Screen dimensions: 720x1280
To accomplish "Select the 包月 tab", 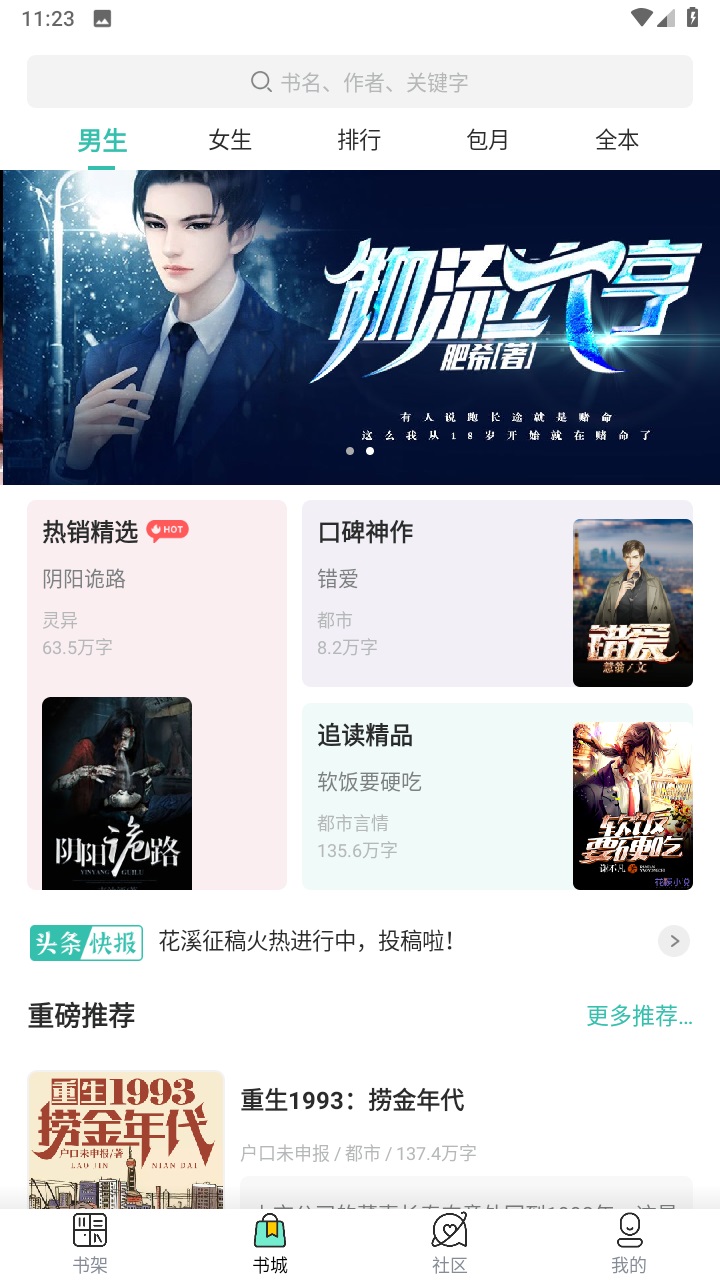I will pos(487,141).
